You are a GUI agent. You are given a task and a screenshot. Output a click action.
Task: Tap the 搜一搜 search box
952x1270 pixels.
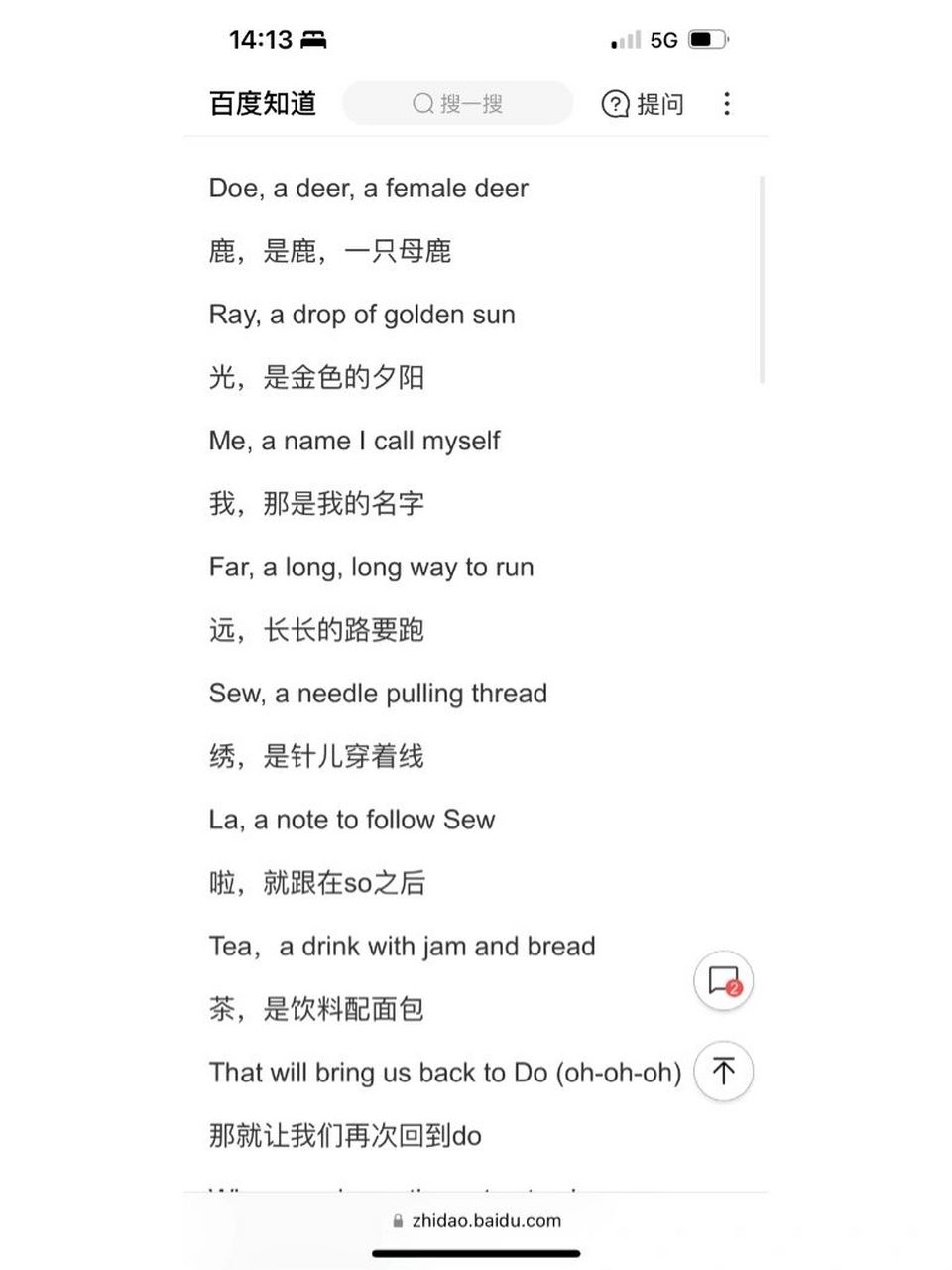[458, 104]
